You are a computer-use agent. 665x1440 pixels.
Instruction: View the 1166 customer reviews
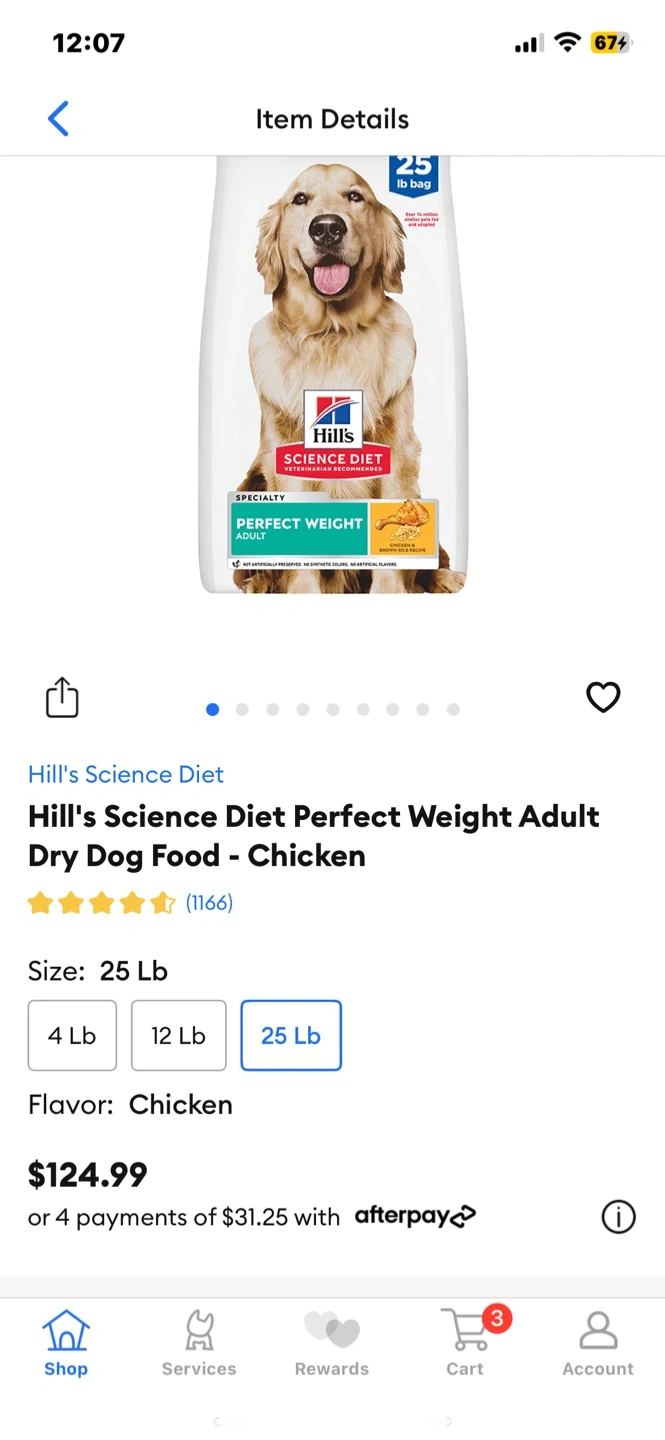(209, 903)
